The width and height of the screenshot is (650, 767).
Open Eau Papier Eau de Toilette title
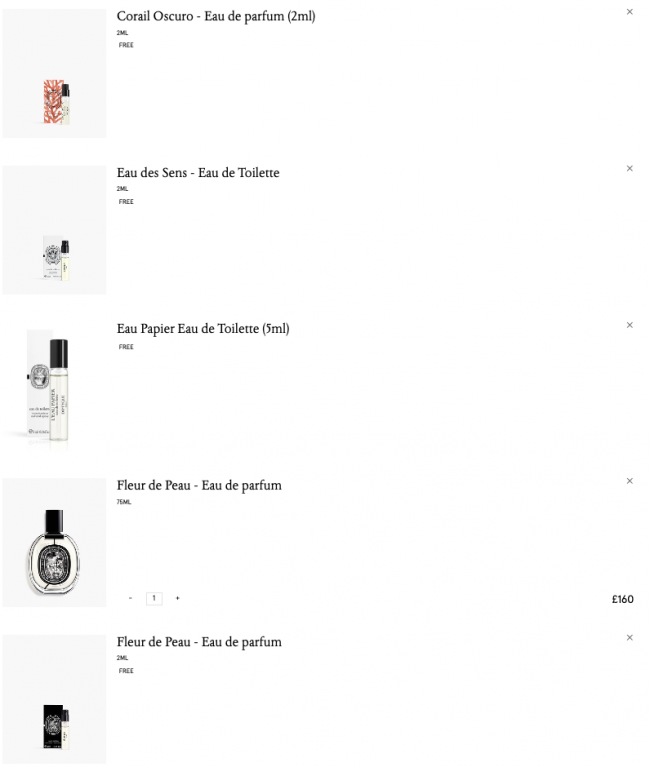click(x=203, y=329)
